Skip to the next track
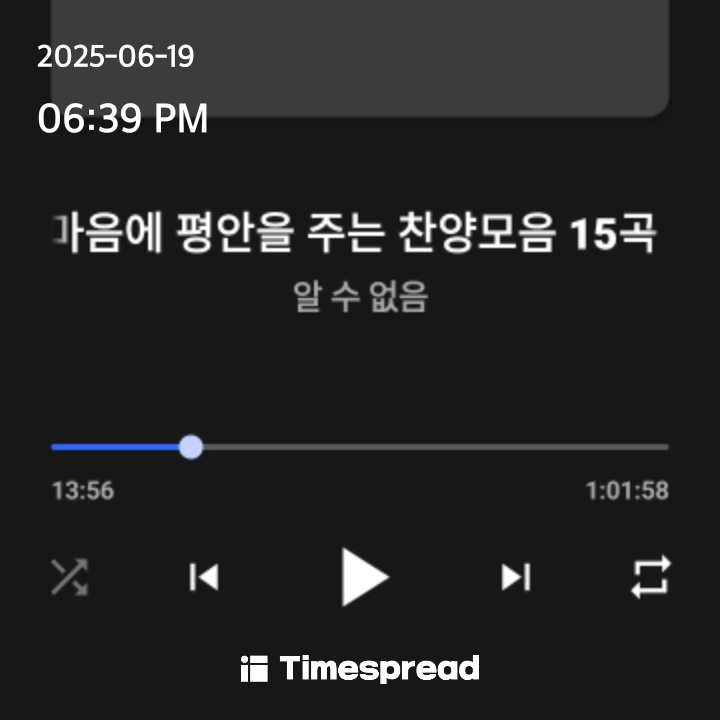Image resolution: width=720 pixels, height=720 pixels. coord(516,577)
